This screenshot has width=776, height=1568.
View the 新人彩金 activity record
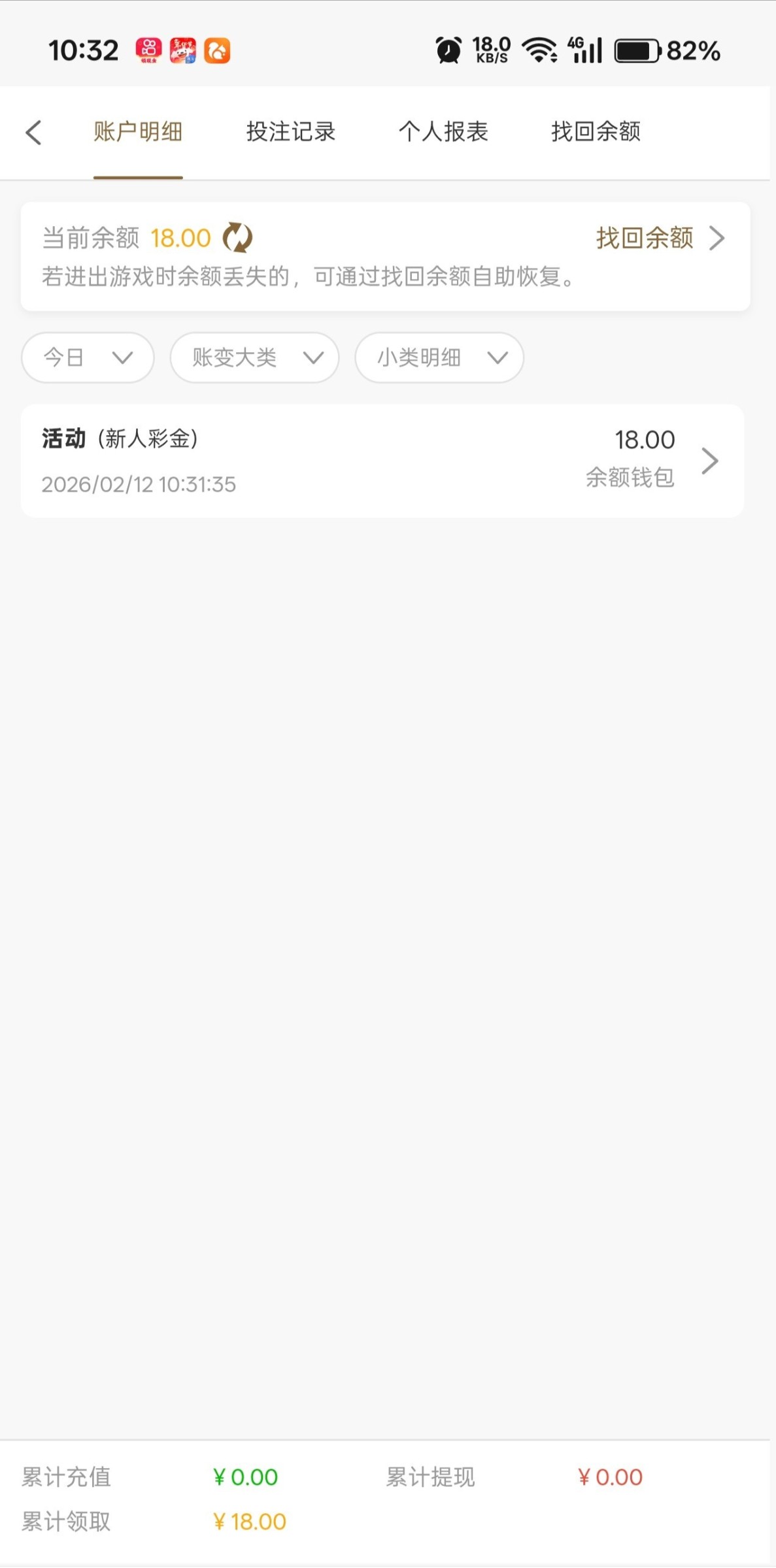coord(382,461)
